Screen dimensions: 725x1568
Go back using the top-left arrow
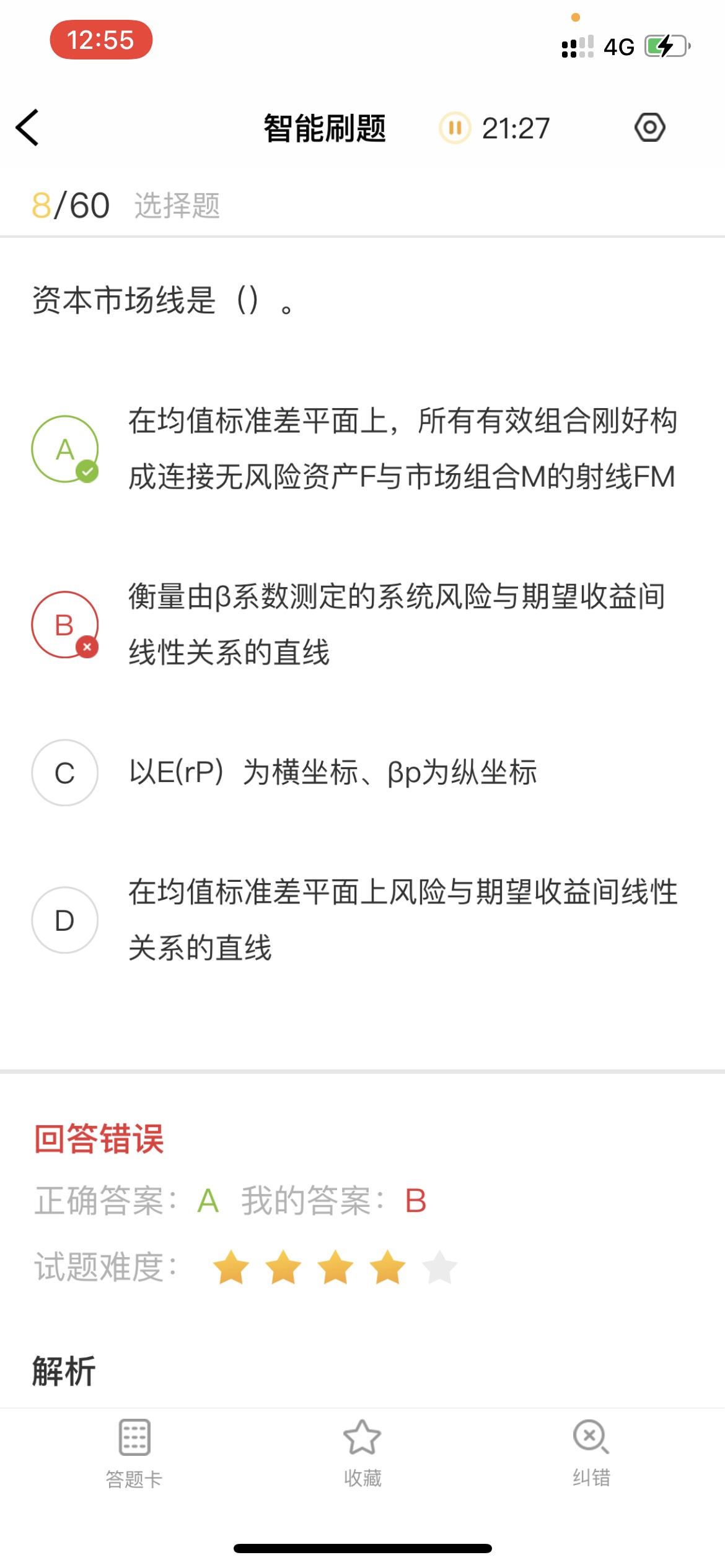pyautogui.click(x=27, y=128)
